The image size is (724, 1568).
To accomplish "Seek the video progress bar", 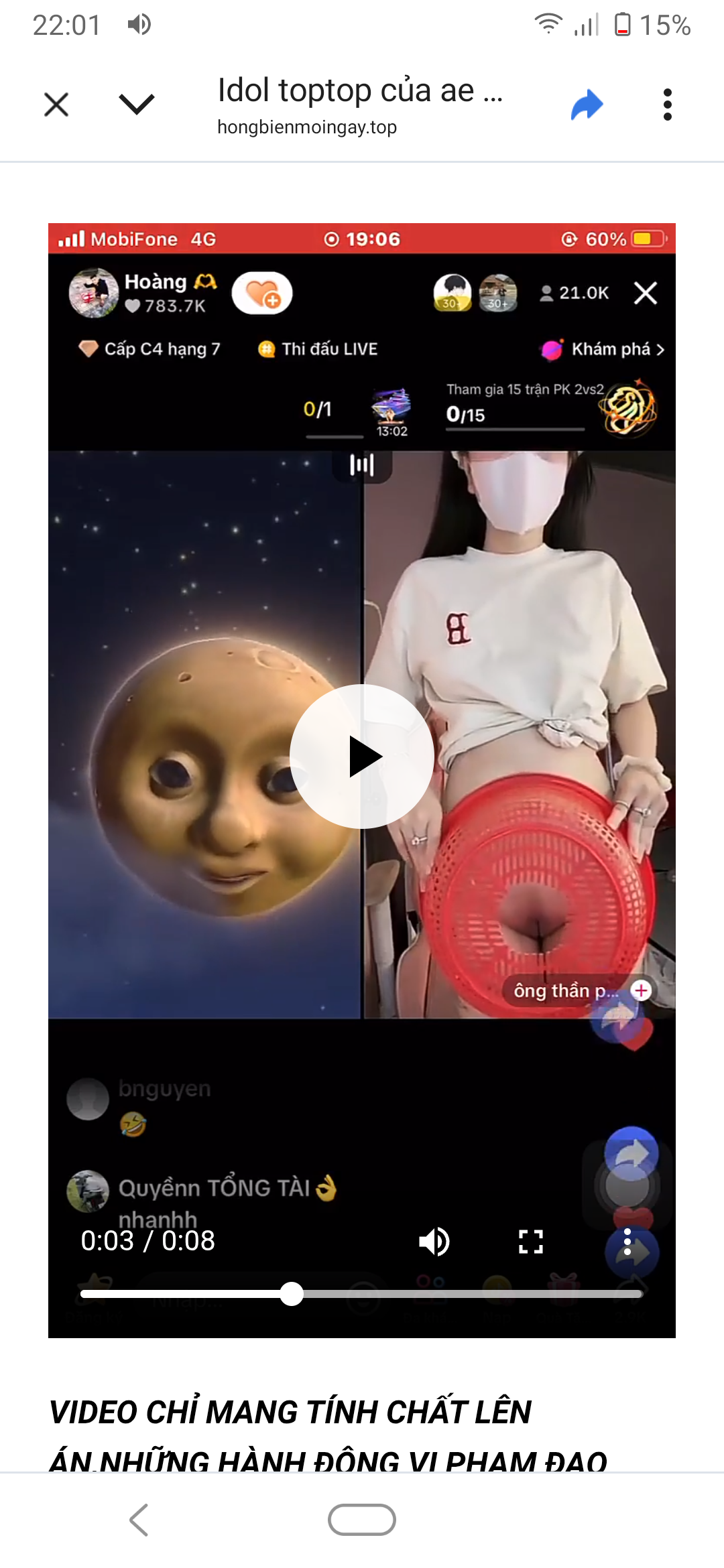I will 362,1294.
